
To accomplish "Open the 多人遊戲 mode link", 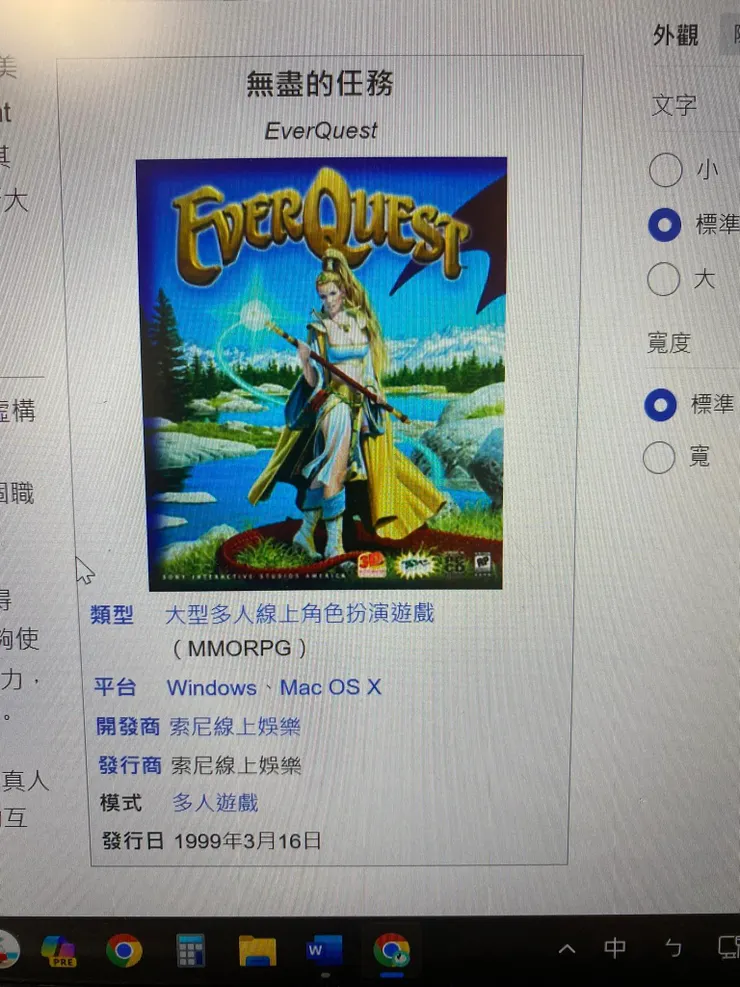I will point(215,802).
